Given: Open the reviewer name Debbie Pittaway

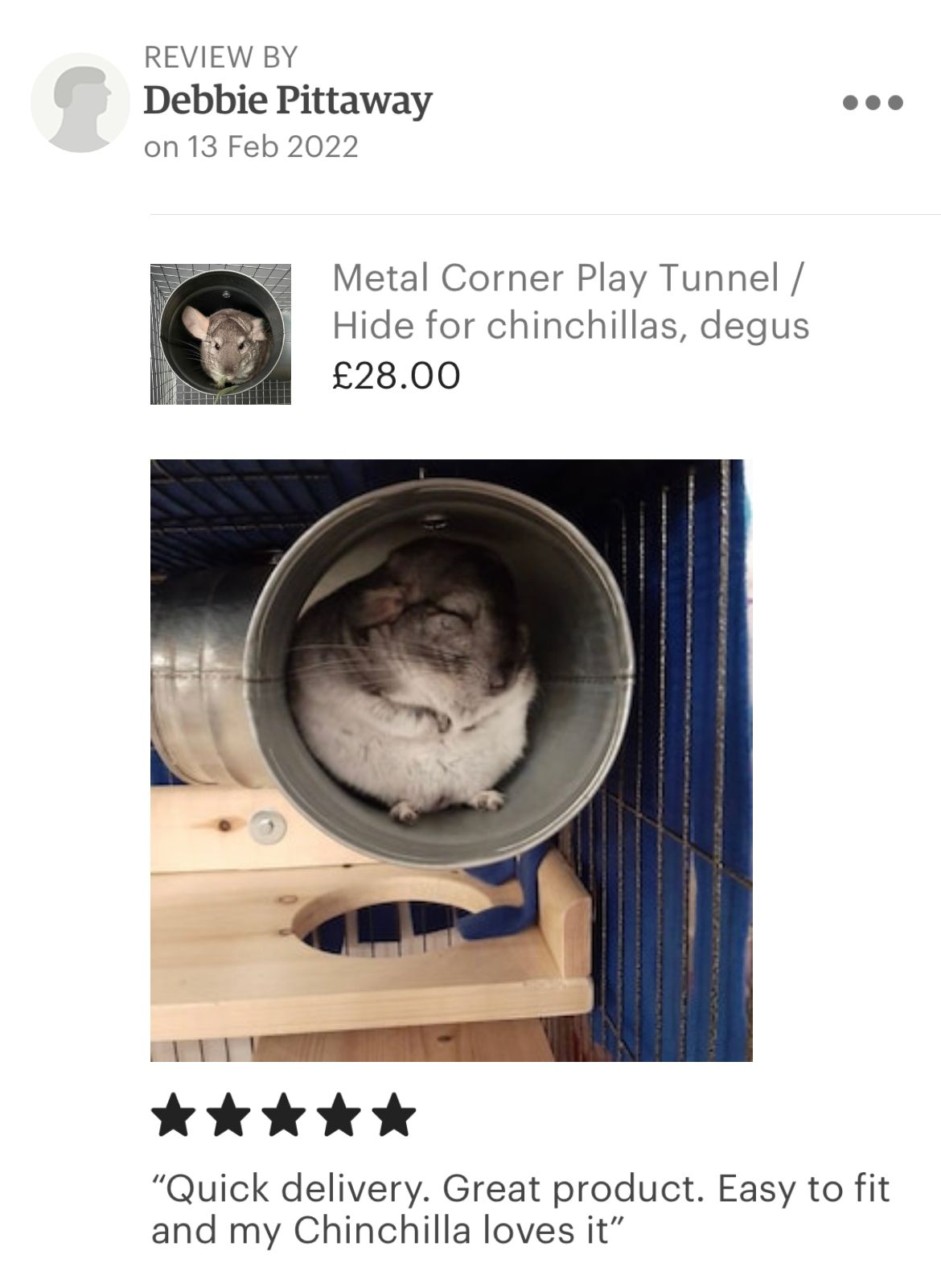Looking at the screenshot, I should [288, 101].
